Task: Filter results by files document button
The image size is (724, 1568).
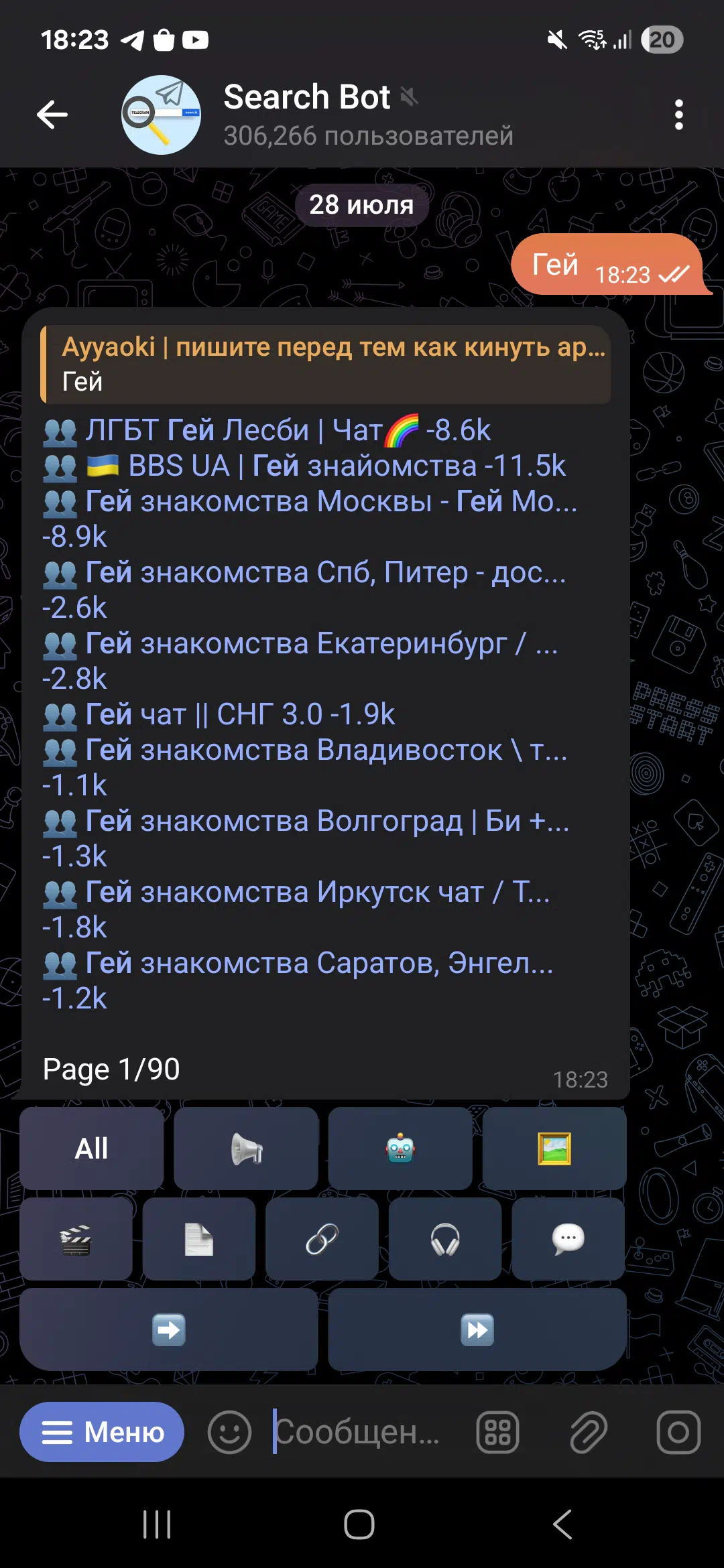Action: pyautogui.click(x=199, y=1239)
